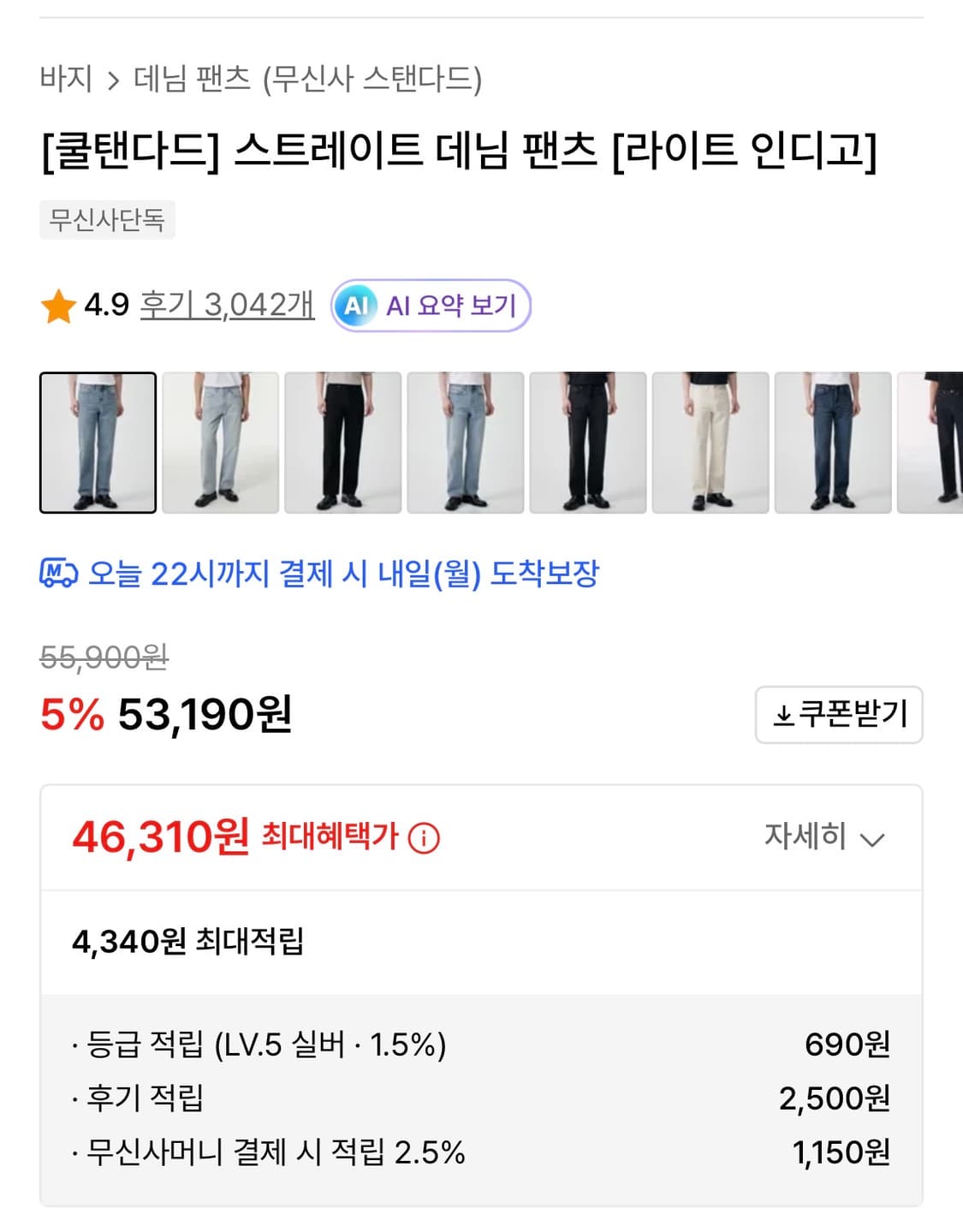Open 데님 팬츠 (무신사 스탠다드) category
The image size is (963, 1232).
click(308, 80)
